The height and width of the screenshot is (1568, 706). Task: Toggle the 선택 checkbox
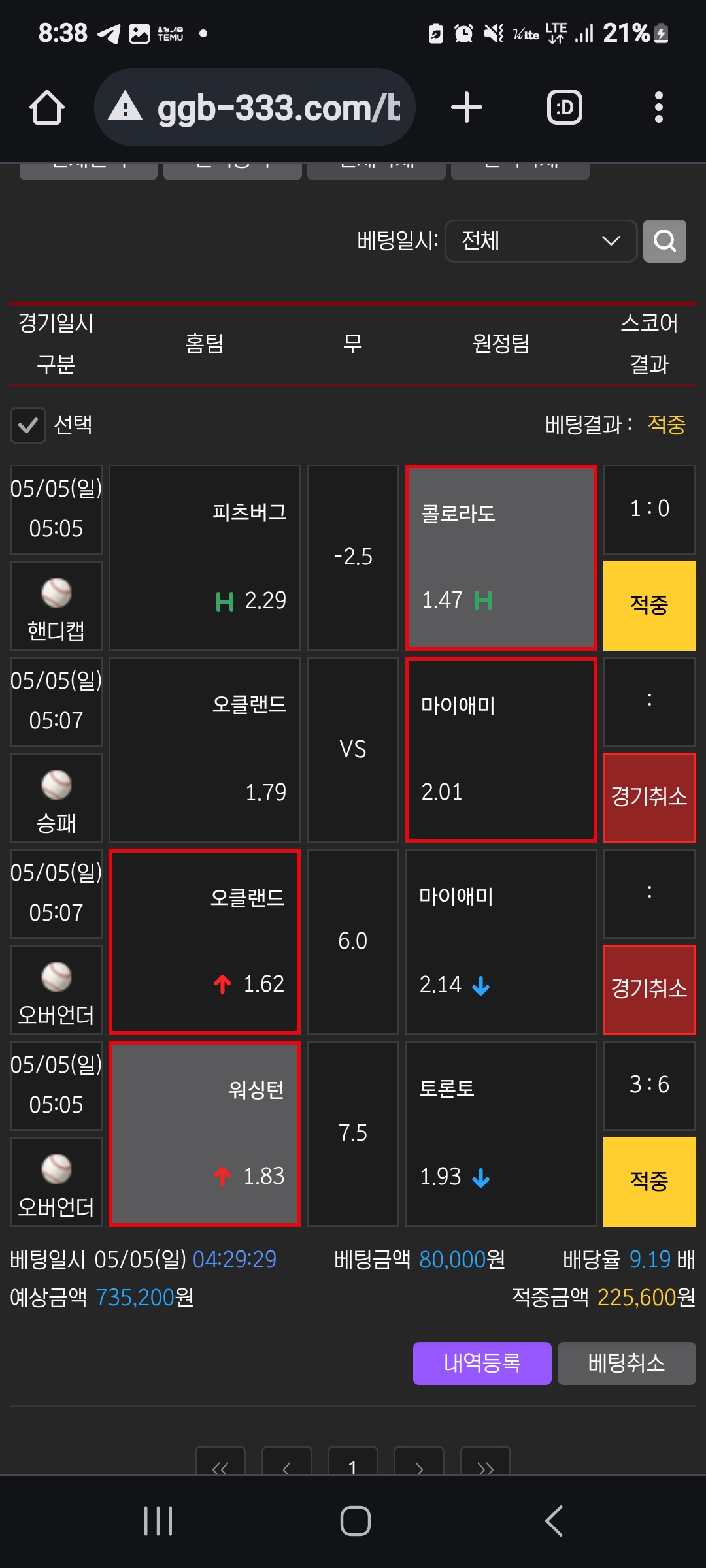pos(28,425)
